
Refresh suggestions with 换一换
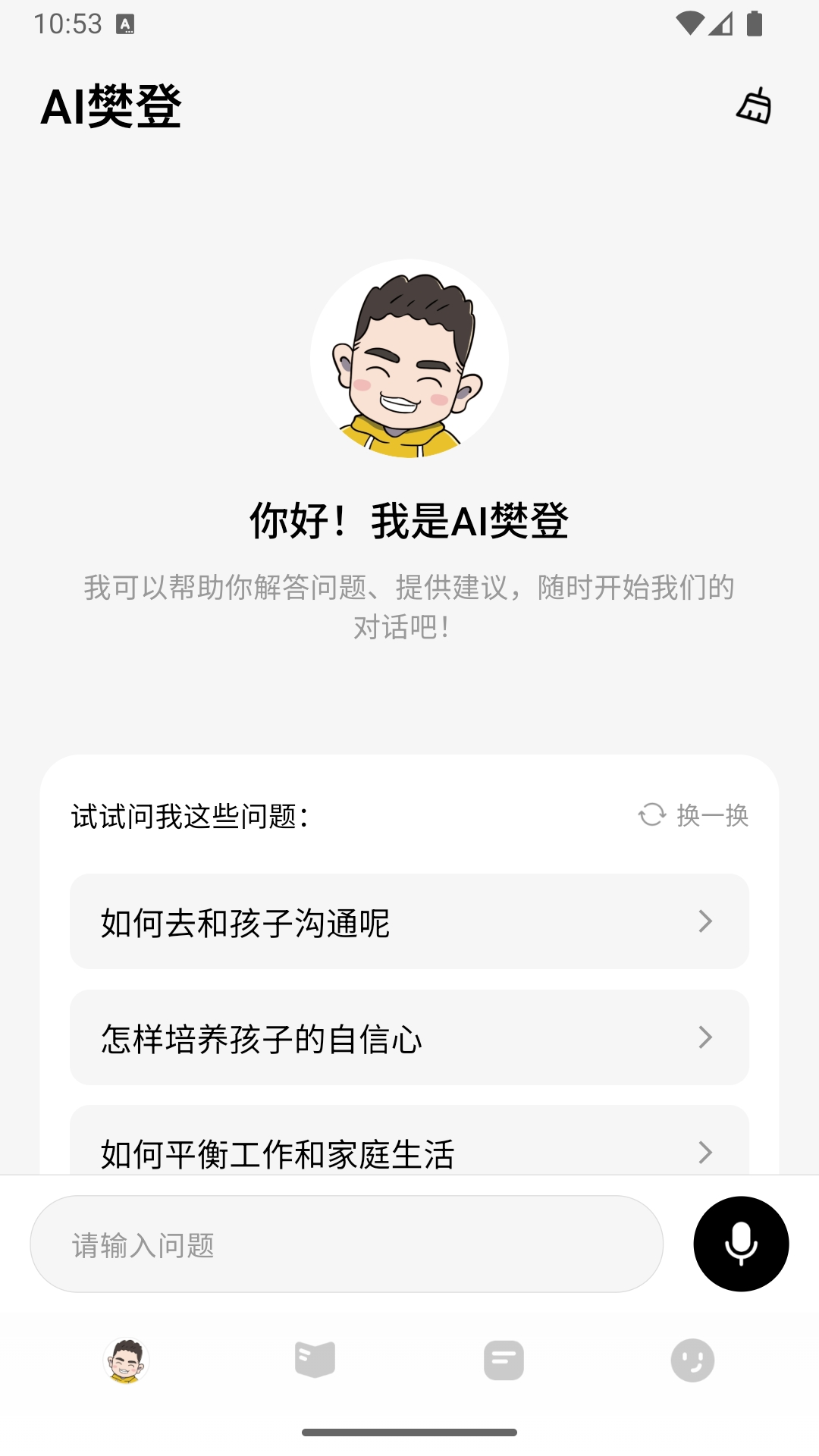click(694, 815)
